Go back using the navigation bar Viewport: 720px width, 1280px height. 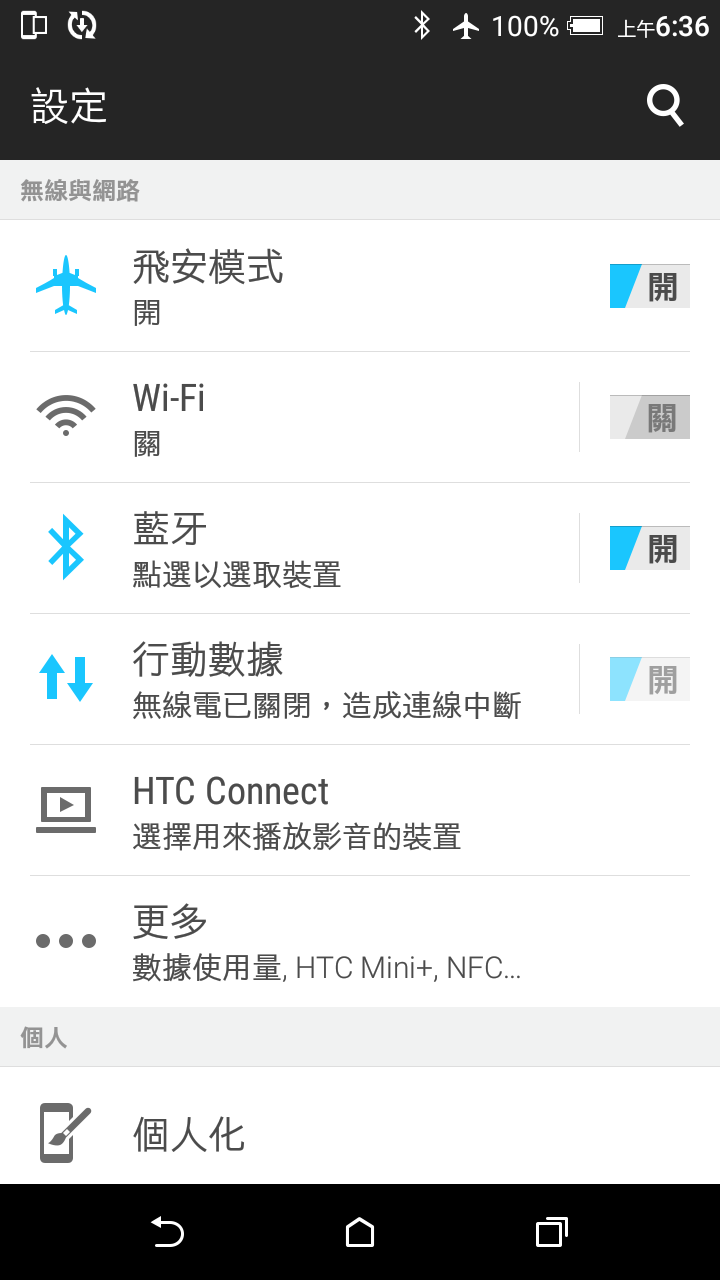point(167,1232)
